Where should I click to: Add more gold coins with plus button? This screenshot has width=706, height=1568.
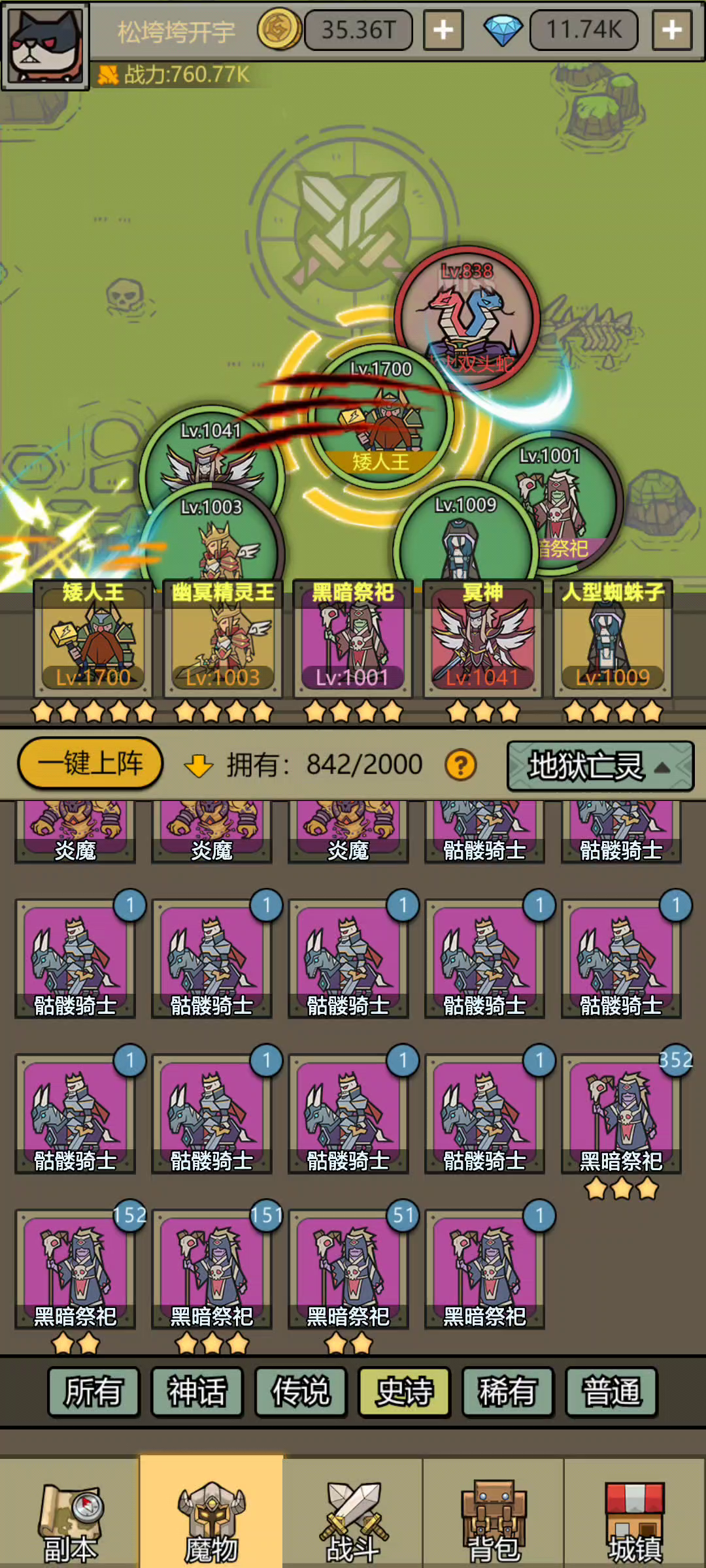[x=443, y=30]
